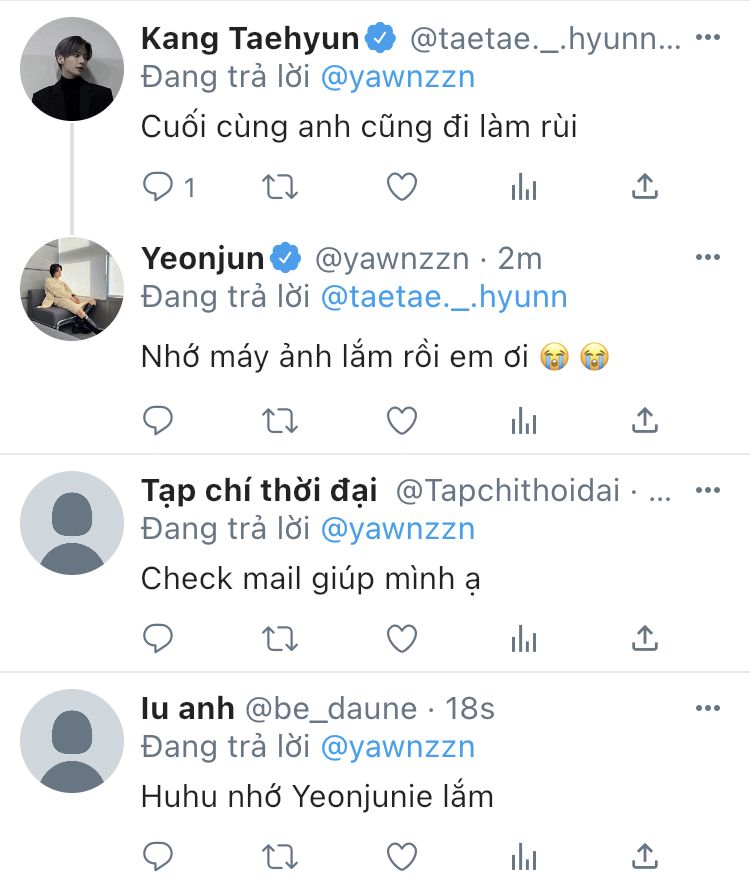View analytics on Iu anh's tweet
The height and width of the screenshot is (889, 750).
pyautogui.click(x=523, y=856)
